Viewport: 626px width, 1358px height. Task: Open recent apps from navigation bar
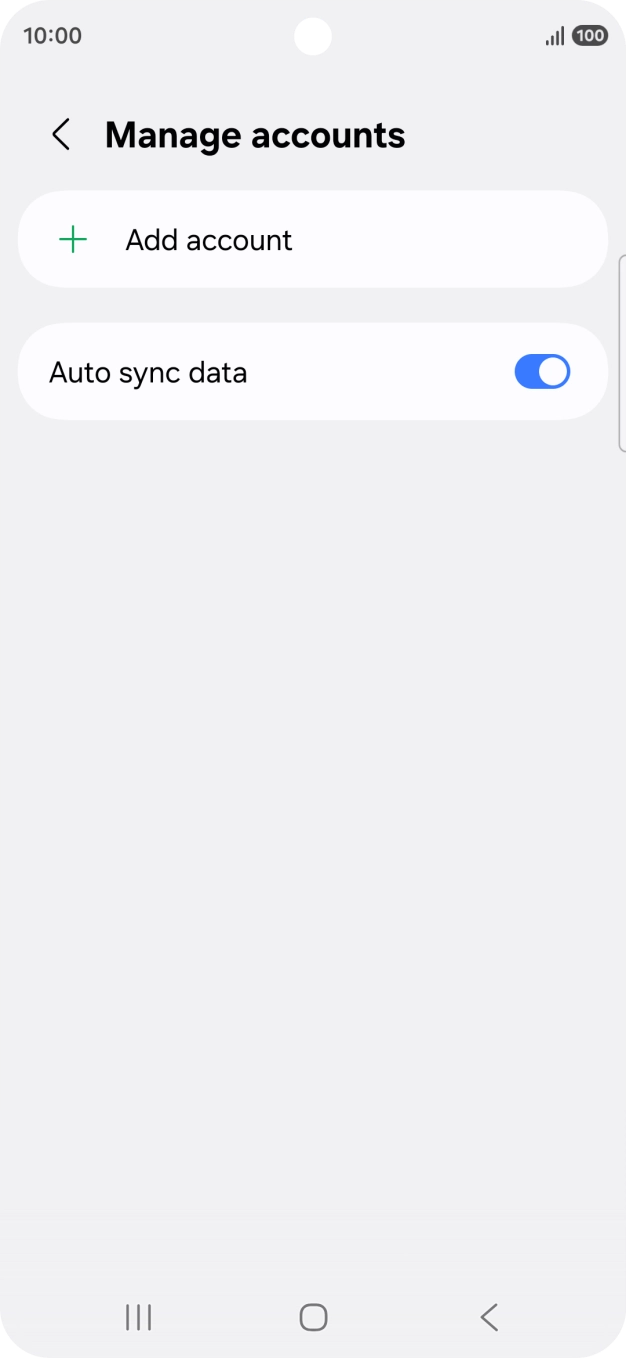tap(138, 1317)
